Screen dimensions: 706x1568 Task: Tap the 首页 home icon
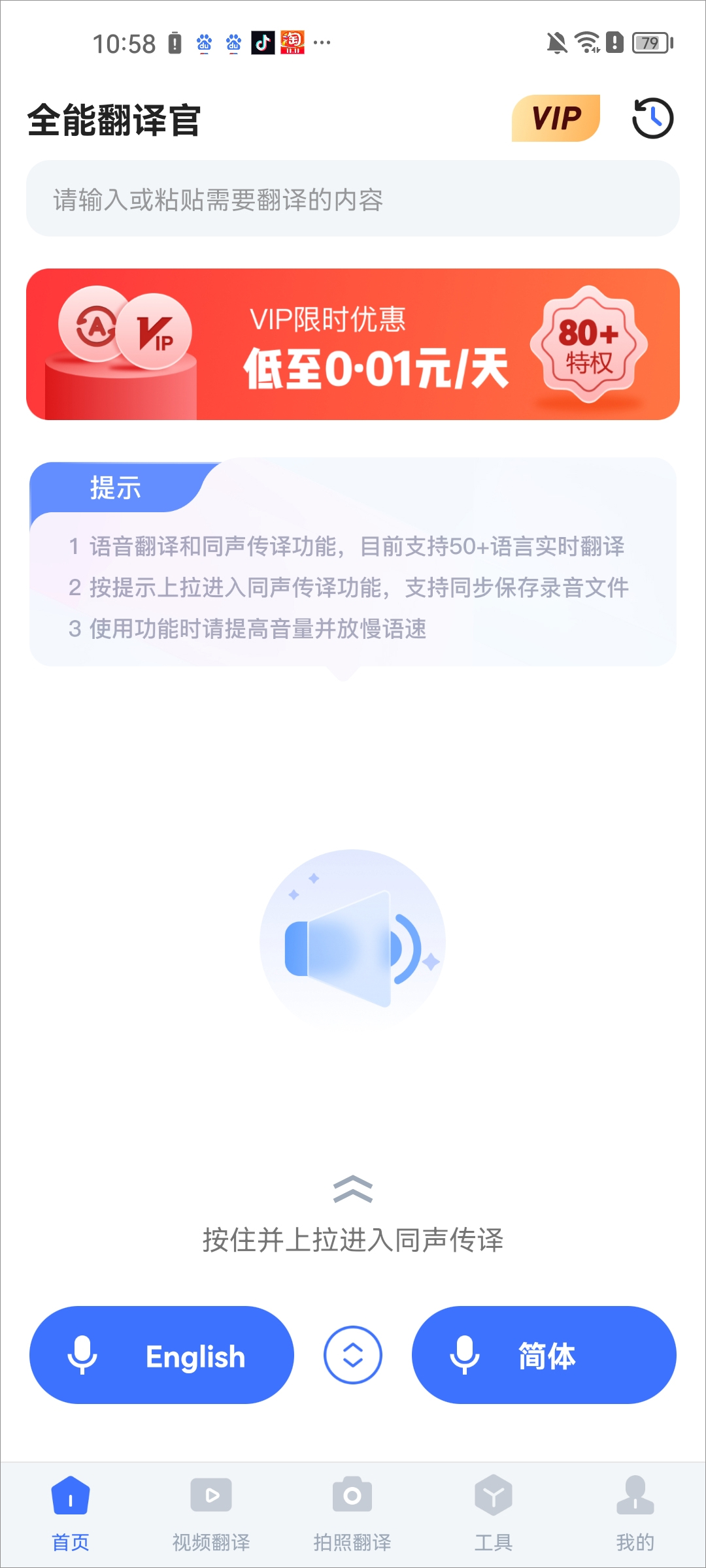[x=70, y=1495]
